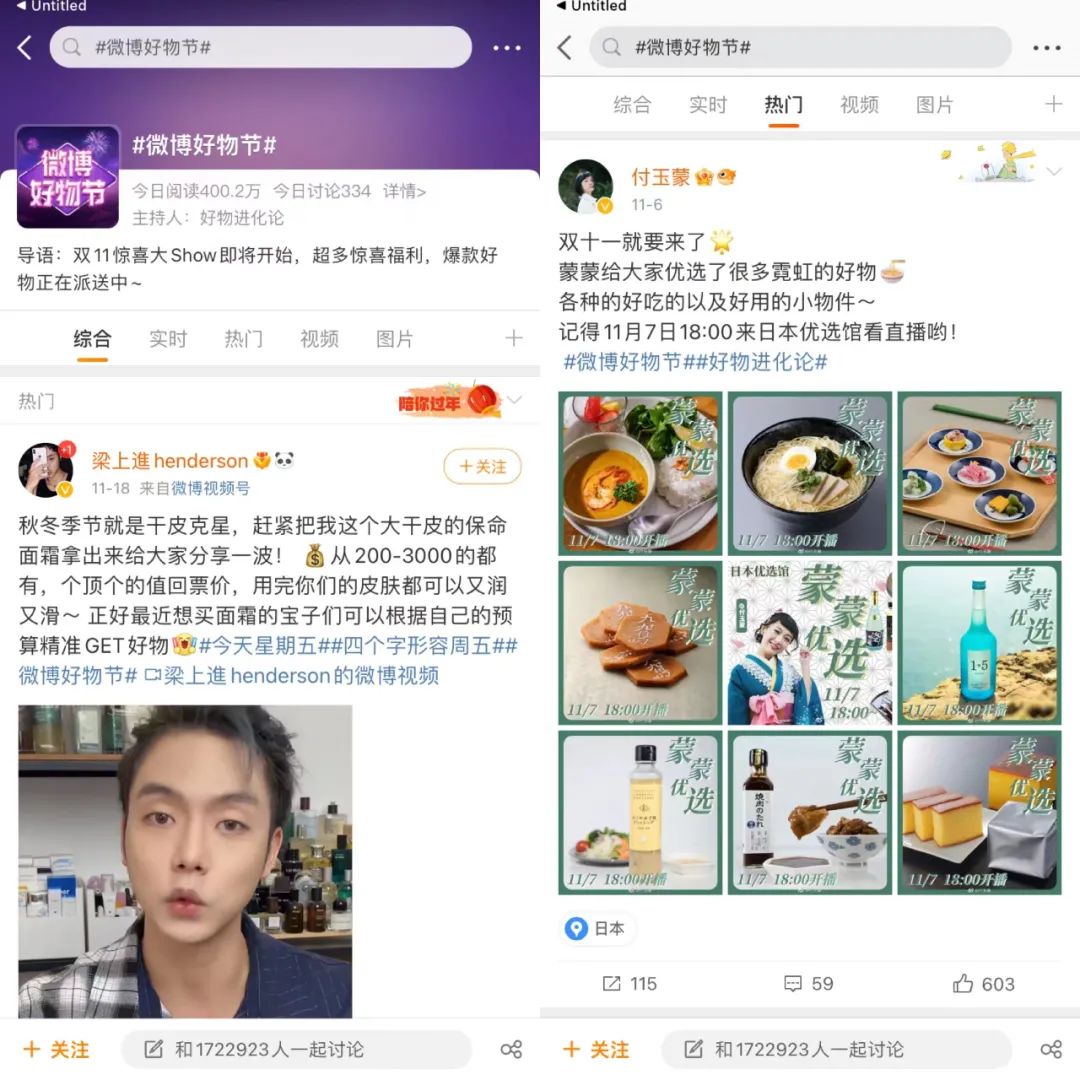Play 梁上進 henderson's video post
1080x1080 pixels.
[x=185, y=860]
